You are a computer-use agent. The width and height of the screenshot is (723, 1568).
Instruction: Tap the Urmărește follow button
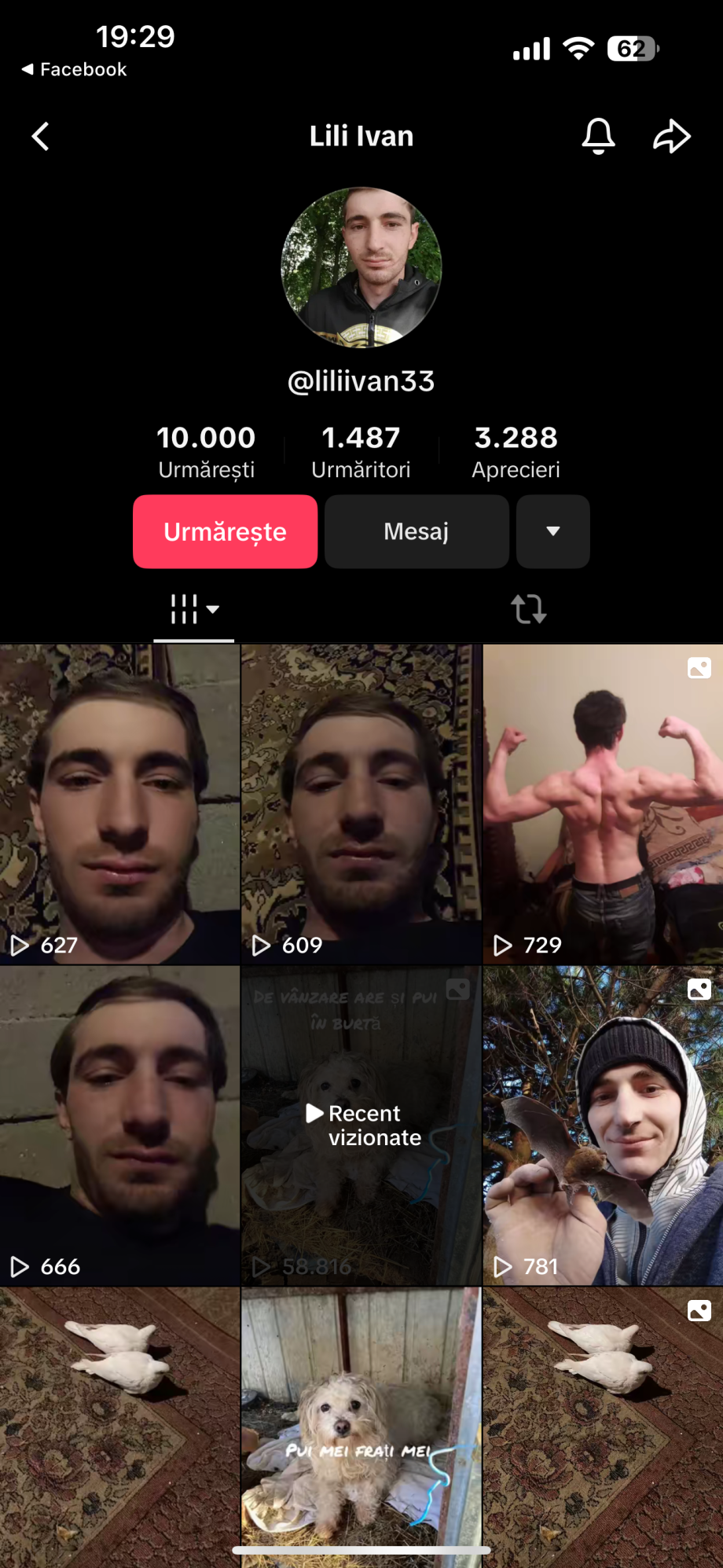point(225,531)
